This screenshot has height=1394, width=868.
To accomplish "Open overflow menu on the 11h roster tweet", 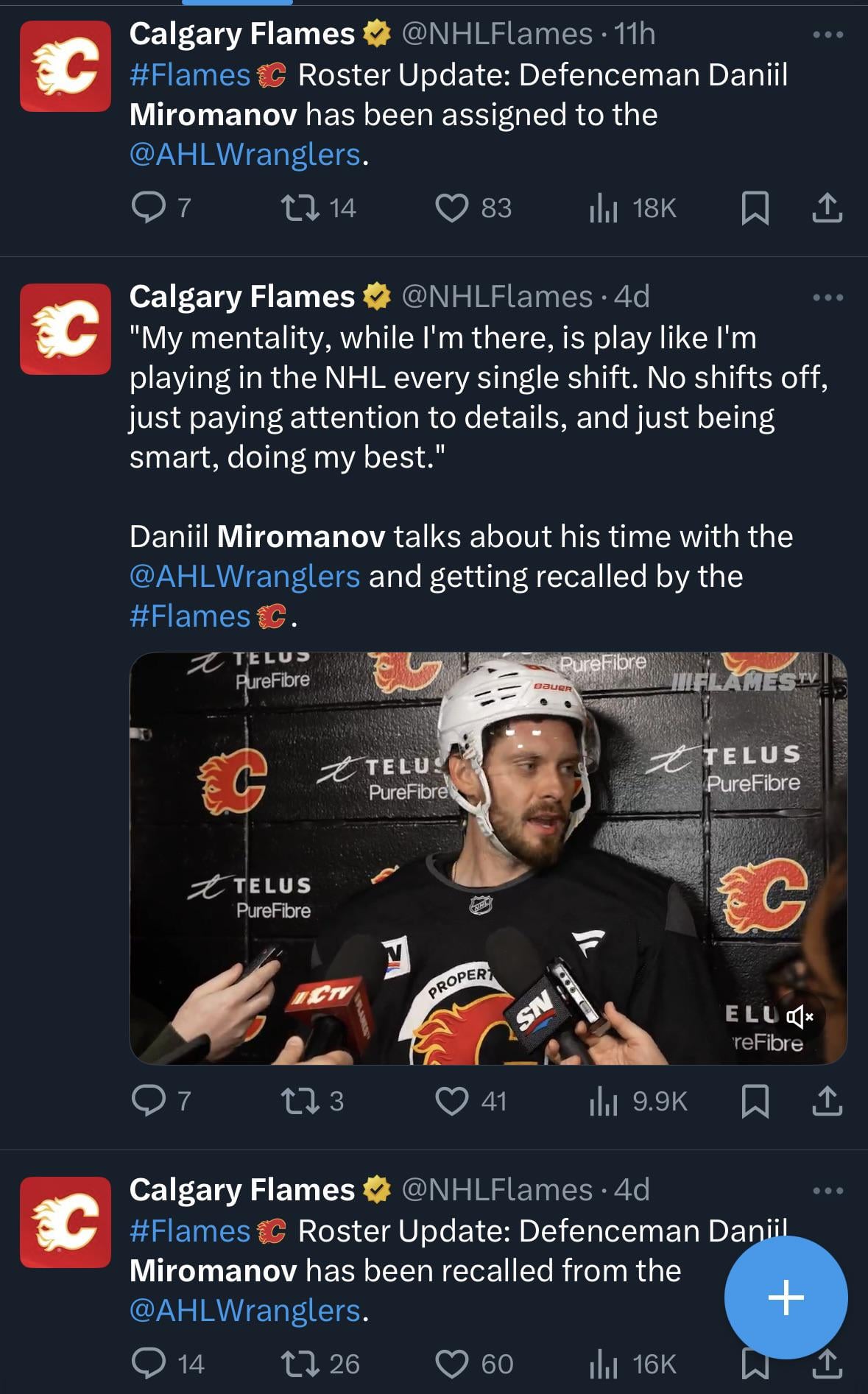I will [x=828, y=34].
